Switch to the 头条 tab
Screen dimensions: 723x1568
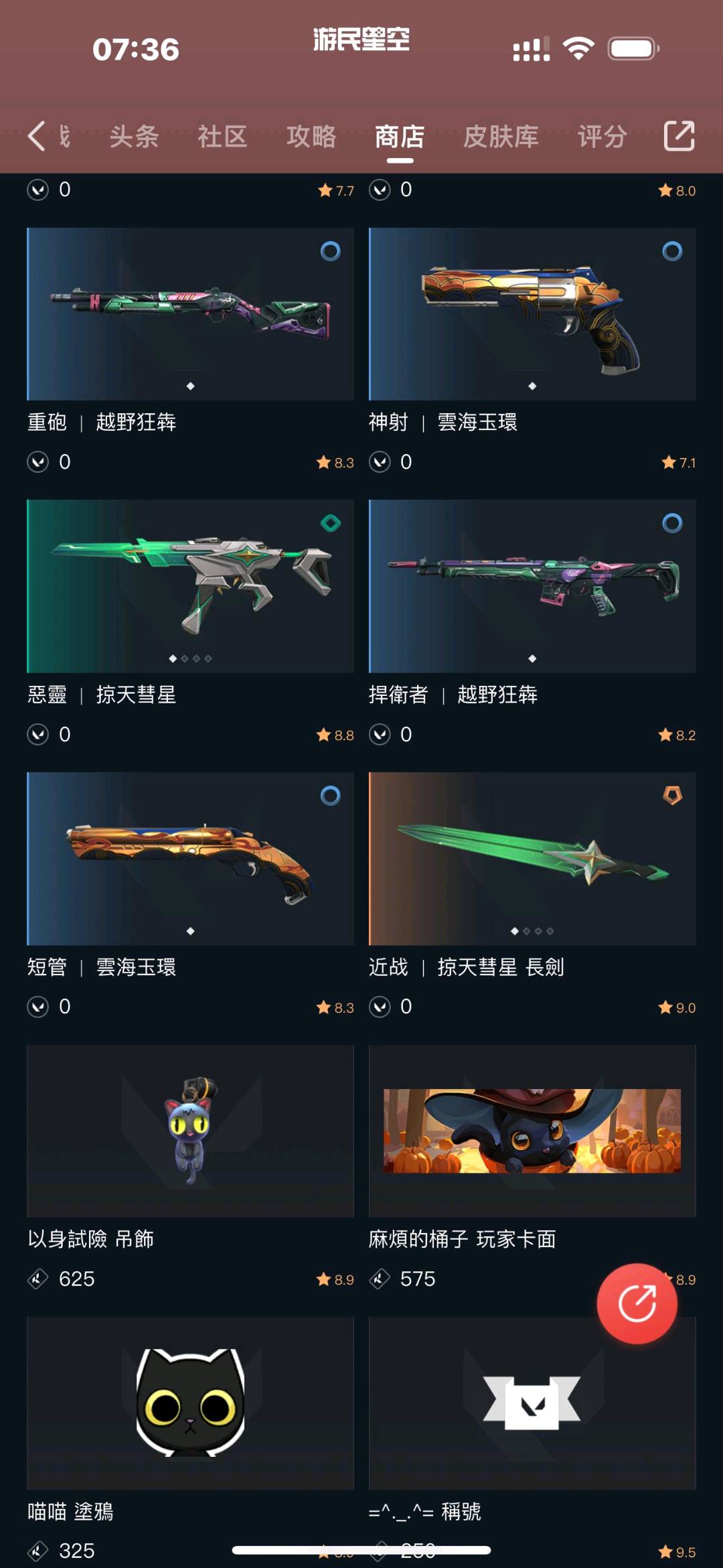pos(134,137)
